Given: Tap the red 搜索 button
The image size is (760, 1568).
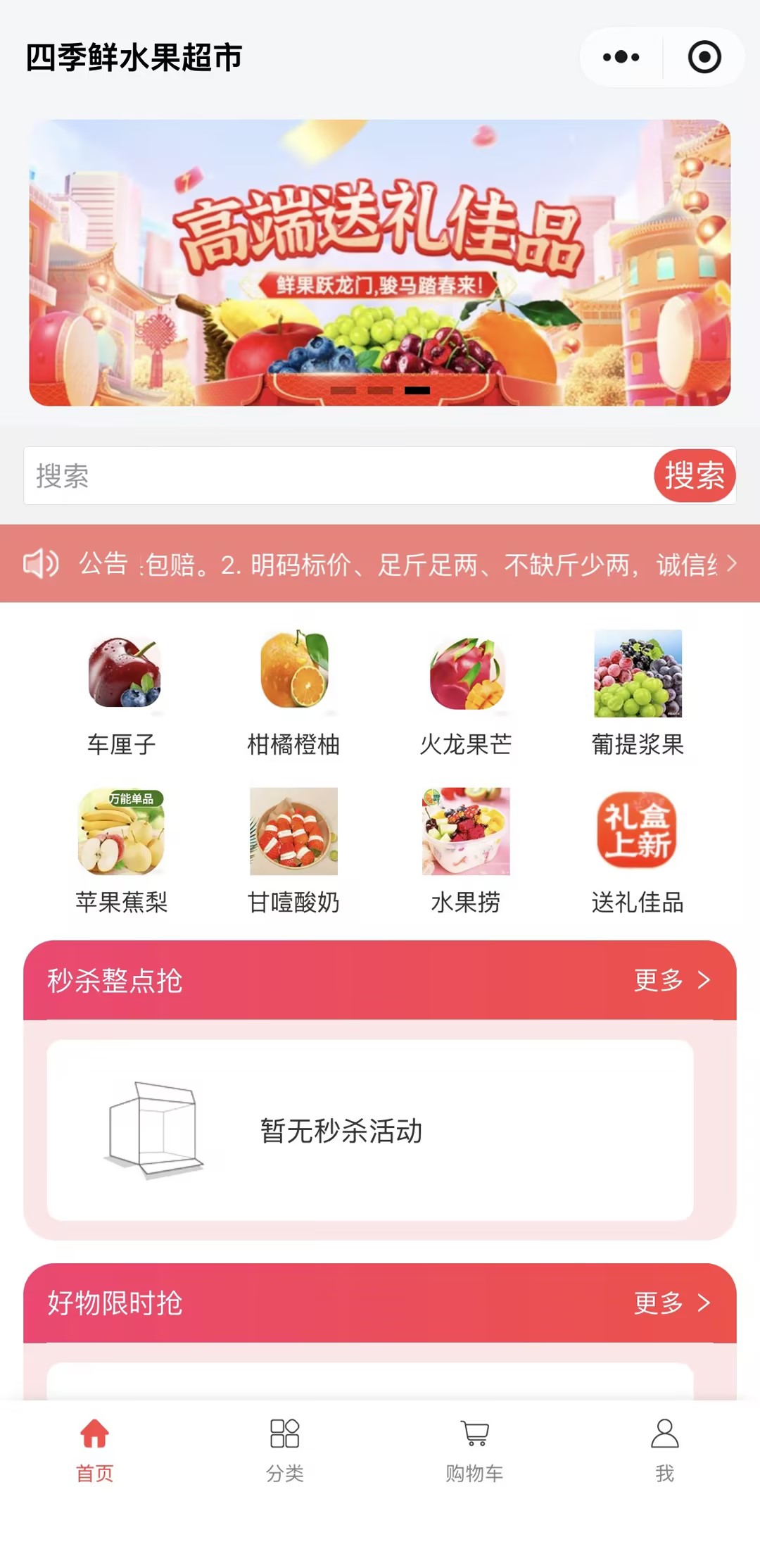Looking at the screenshot, I should pos(694,476).
